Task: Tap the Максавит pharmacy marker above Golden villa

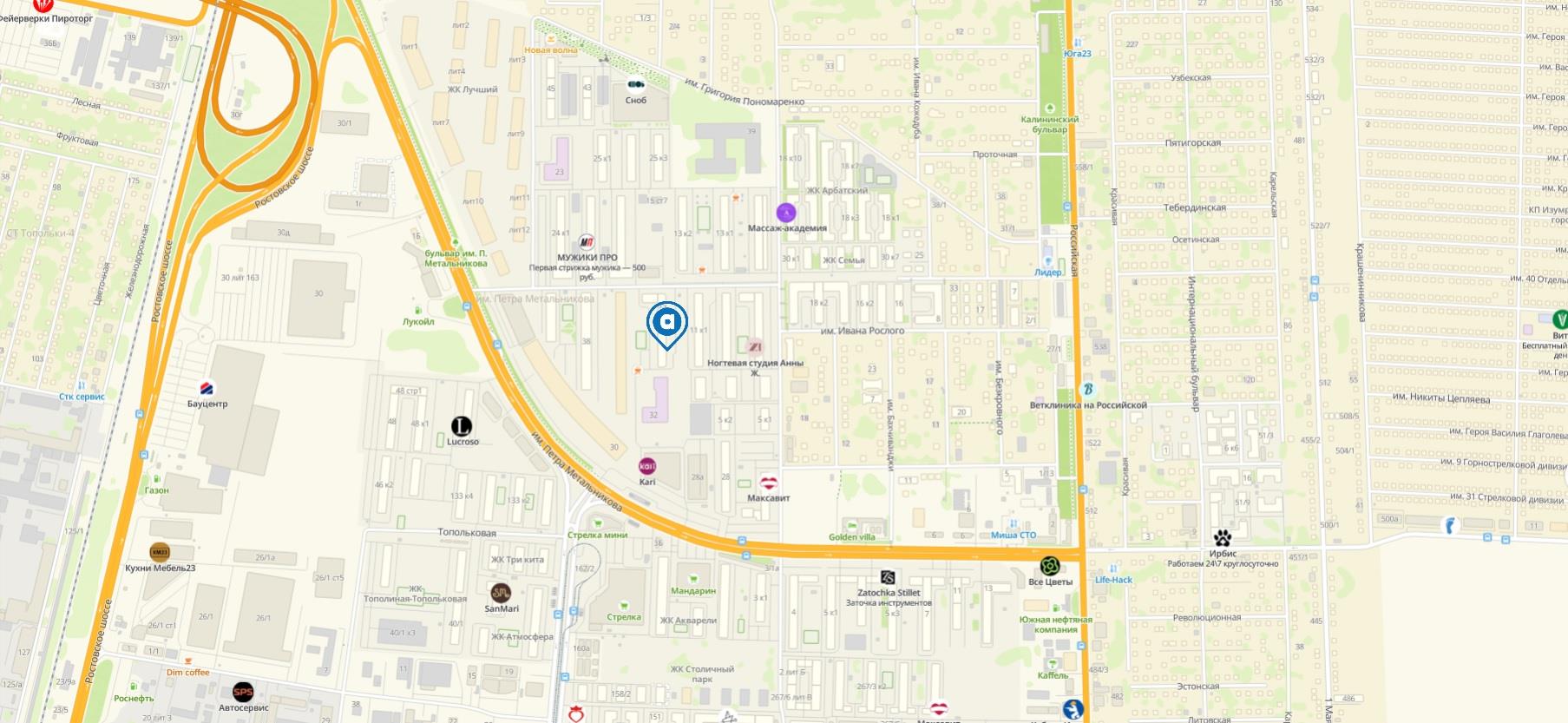Action: tap(768, 483)
